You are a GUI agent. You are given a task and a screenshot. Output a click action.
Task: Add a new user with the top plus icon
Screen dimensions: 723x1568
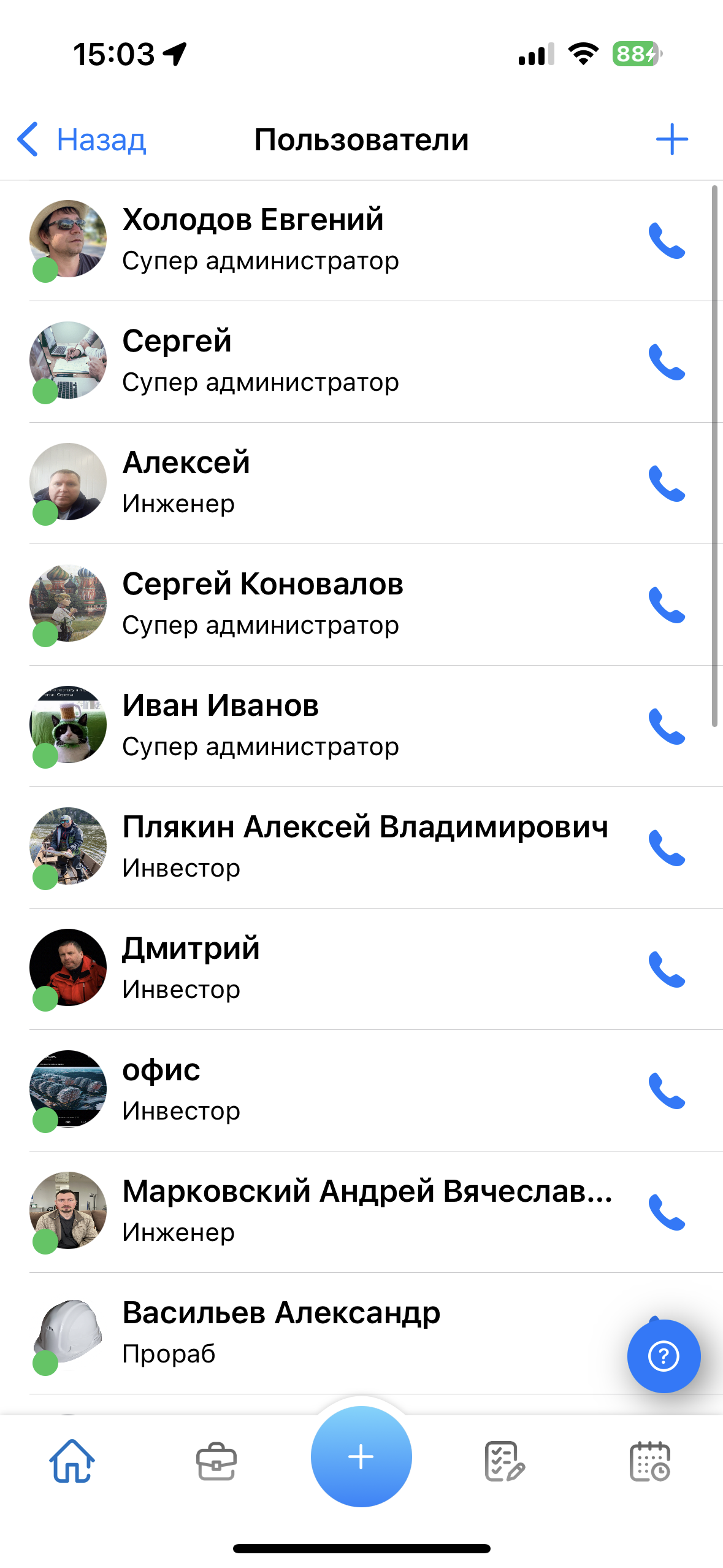pos(671,140)
